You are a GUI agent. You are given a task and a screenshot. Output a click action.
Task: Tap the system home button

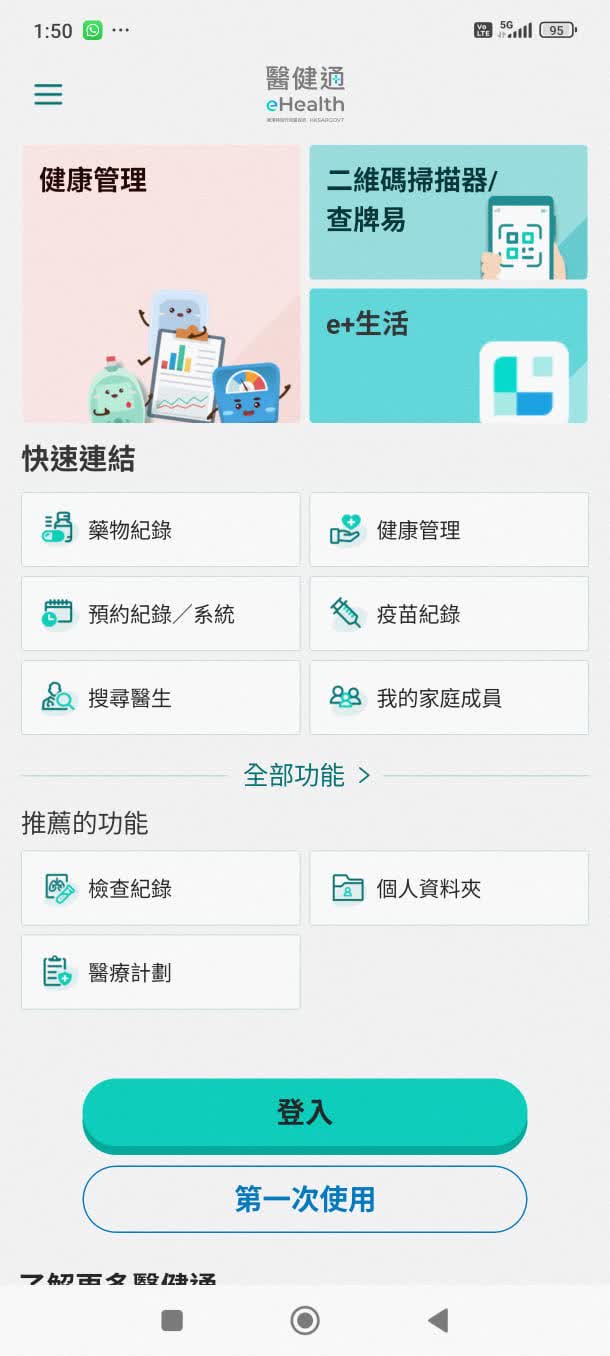pyautogui.click(x=305, y=1320)
